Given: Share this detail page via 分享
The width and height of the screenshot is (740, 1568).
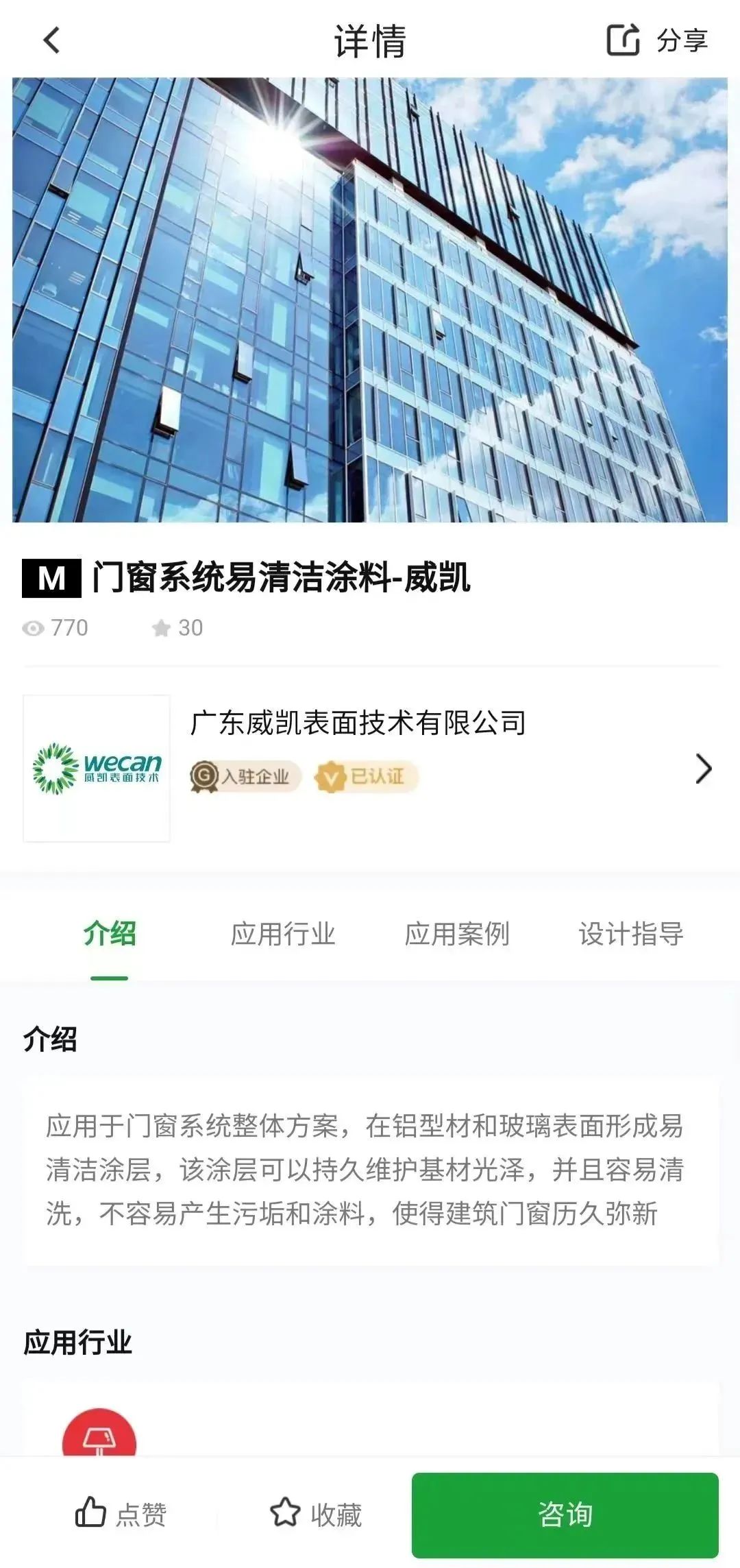Looking at the screenshot, I should point(657,40).
